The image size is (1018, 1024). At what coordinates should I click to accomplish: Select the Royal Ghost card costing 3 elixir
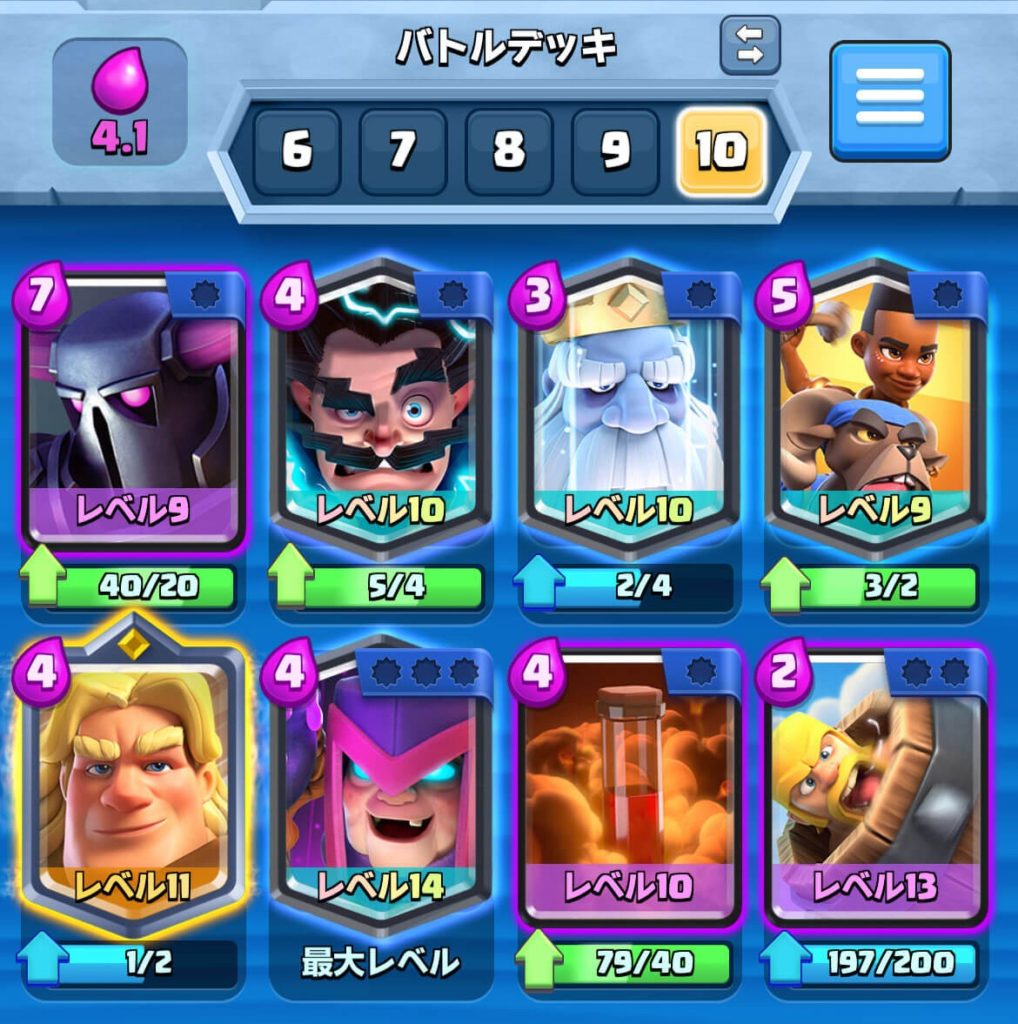click(x=628, y=411)
